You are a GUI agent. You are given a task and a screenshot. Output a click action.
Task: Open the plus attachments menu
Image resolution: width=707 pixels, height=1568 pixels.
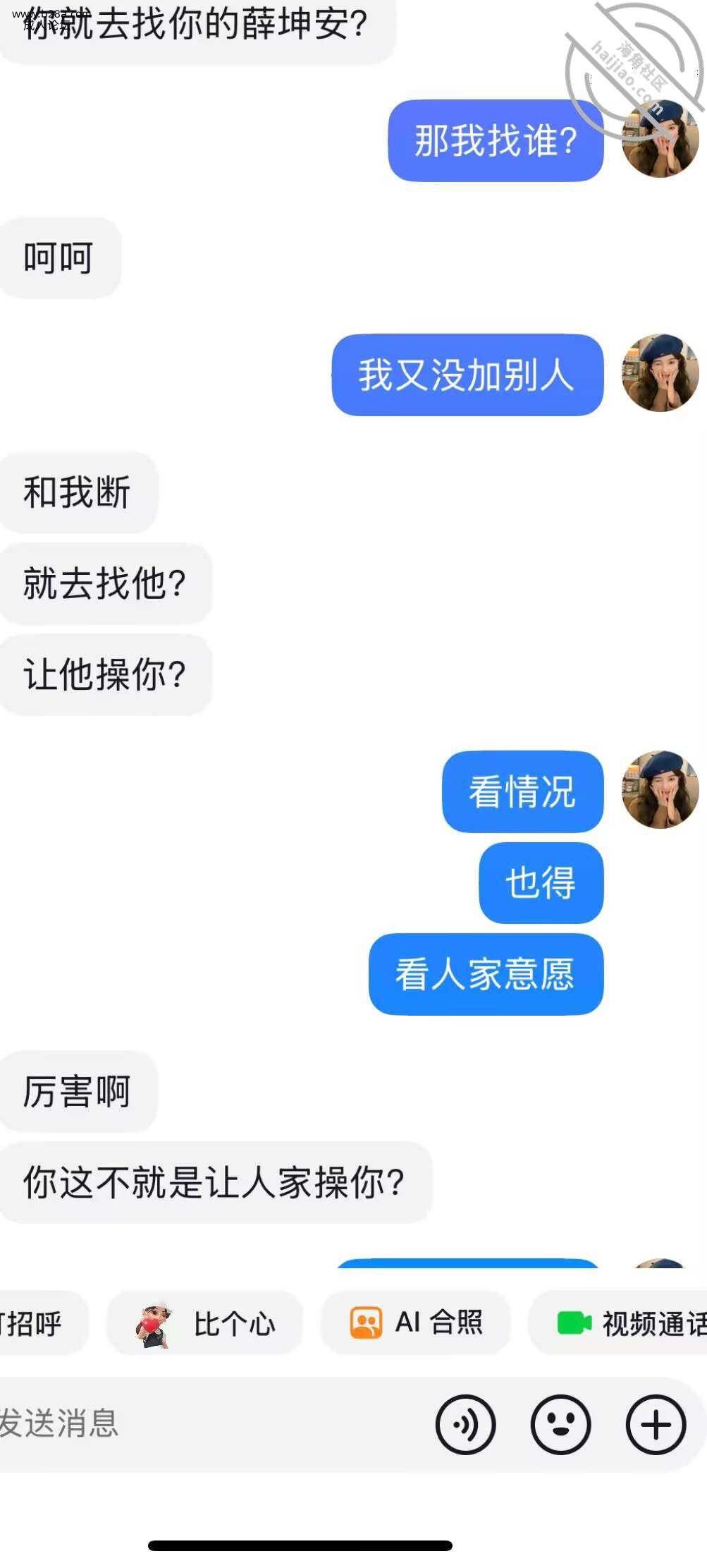tap(656, 1424)
